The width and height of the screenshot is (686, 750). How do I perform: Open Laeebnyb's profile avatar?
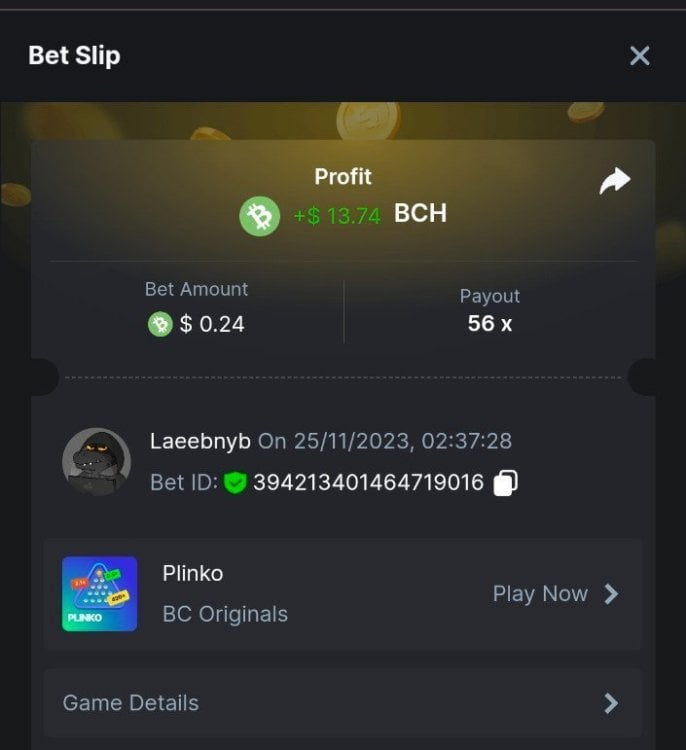96,462
